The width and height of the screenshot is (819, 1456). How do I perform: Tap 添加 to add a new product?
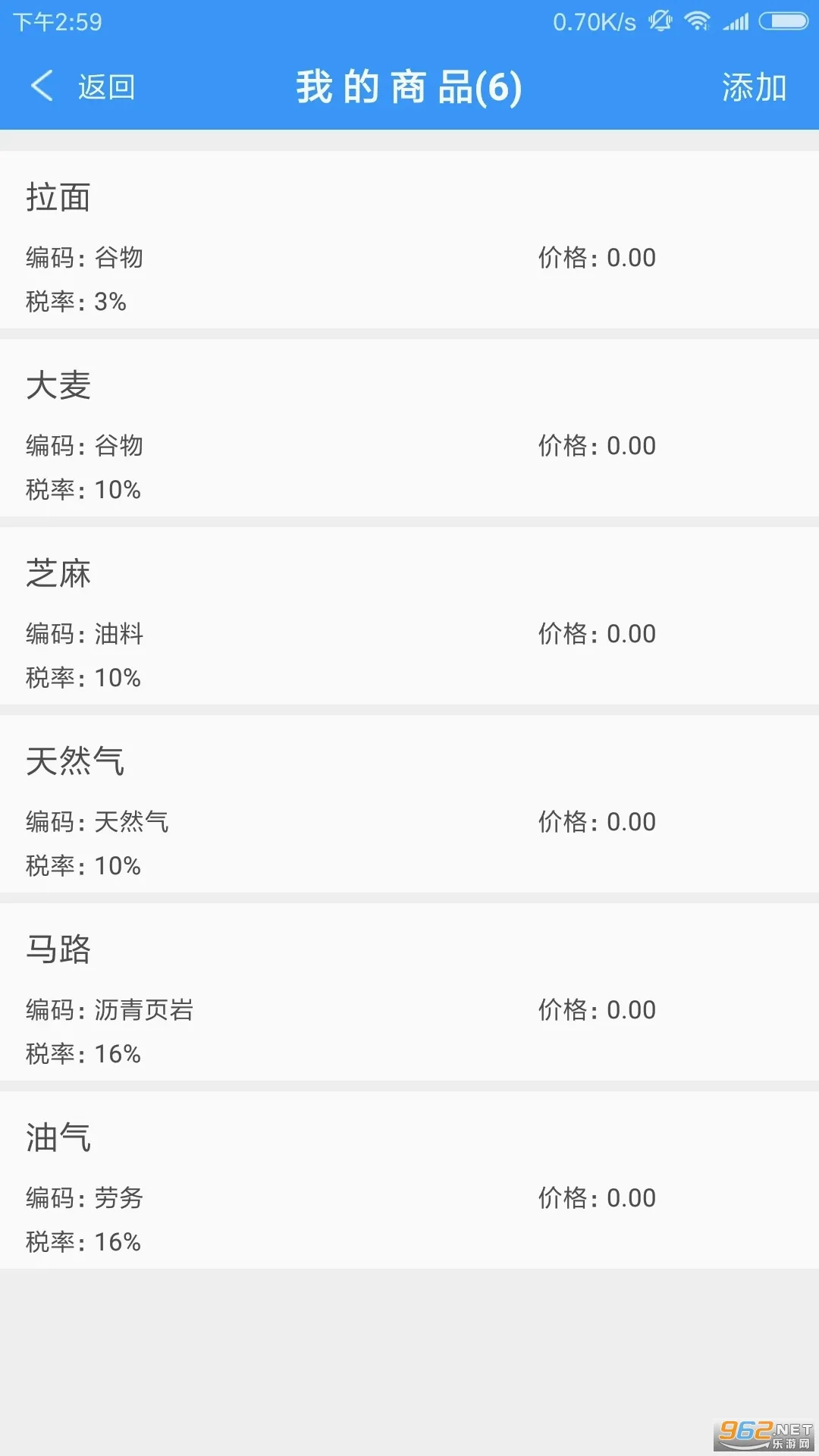[754, 87]
